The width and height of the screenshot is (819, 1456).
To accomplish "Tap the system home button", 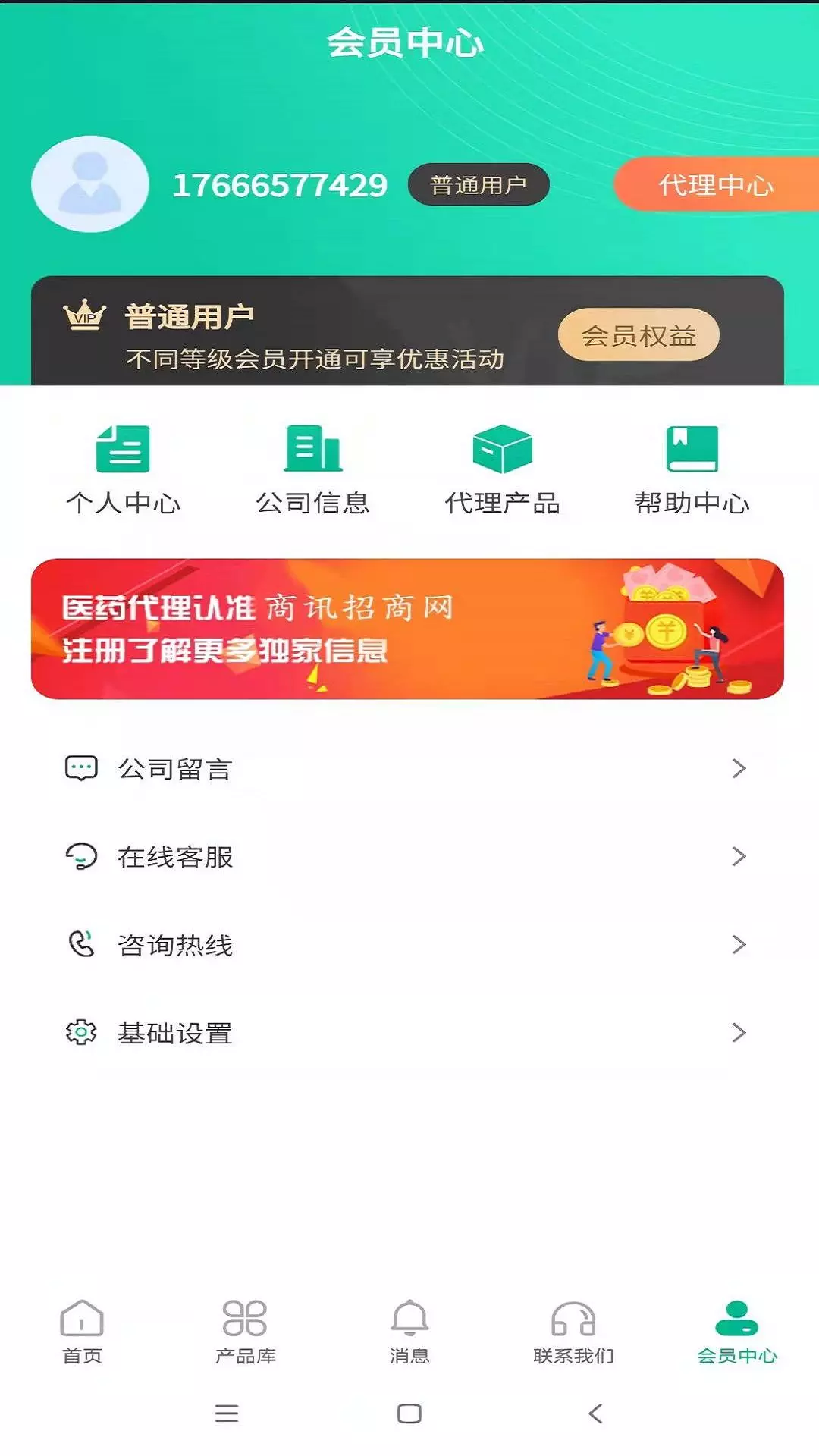I will (409, 1414).
